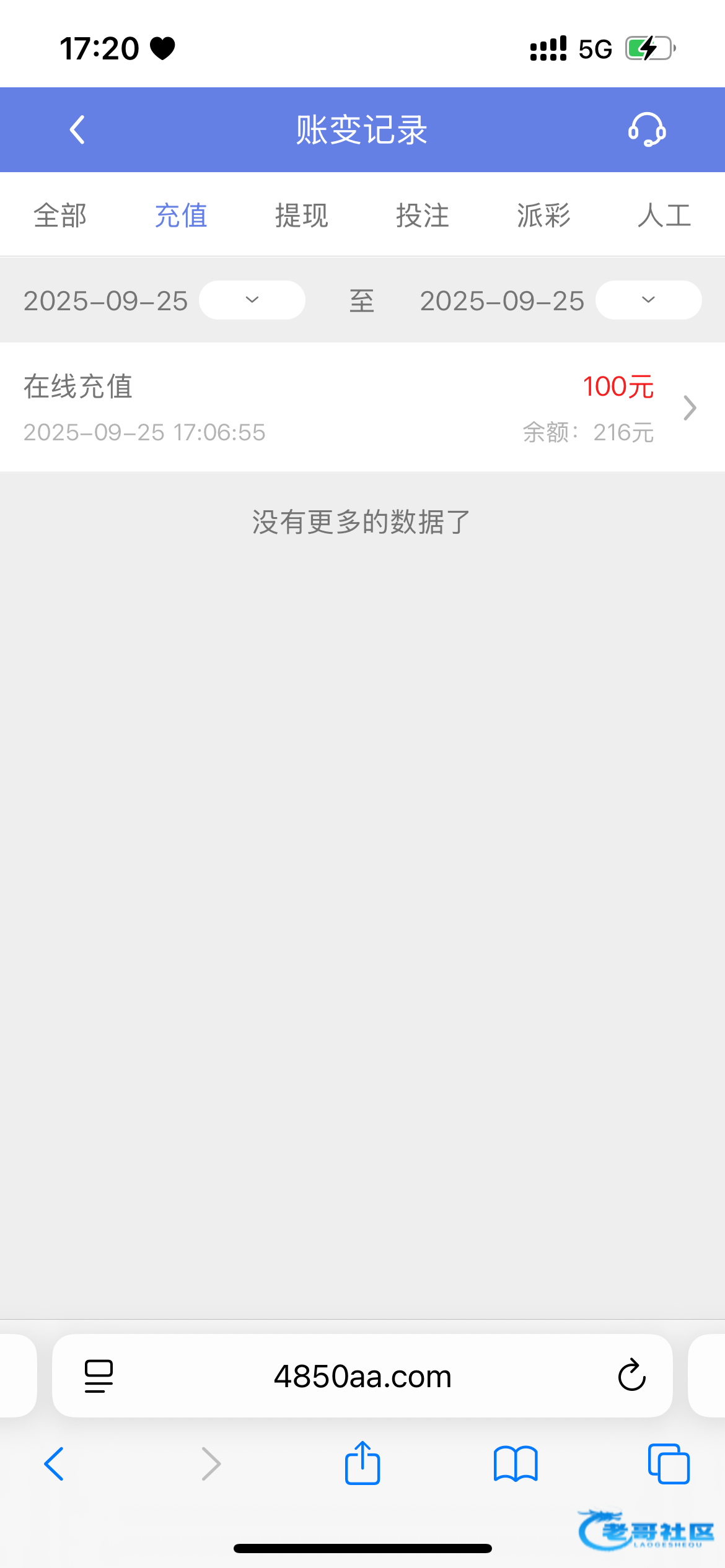The width and height of the screenshot is (725, 1568).
Task: Show all open Safari tabs
Action: 669,1464
